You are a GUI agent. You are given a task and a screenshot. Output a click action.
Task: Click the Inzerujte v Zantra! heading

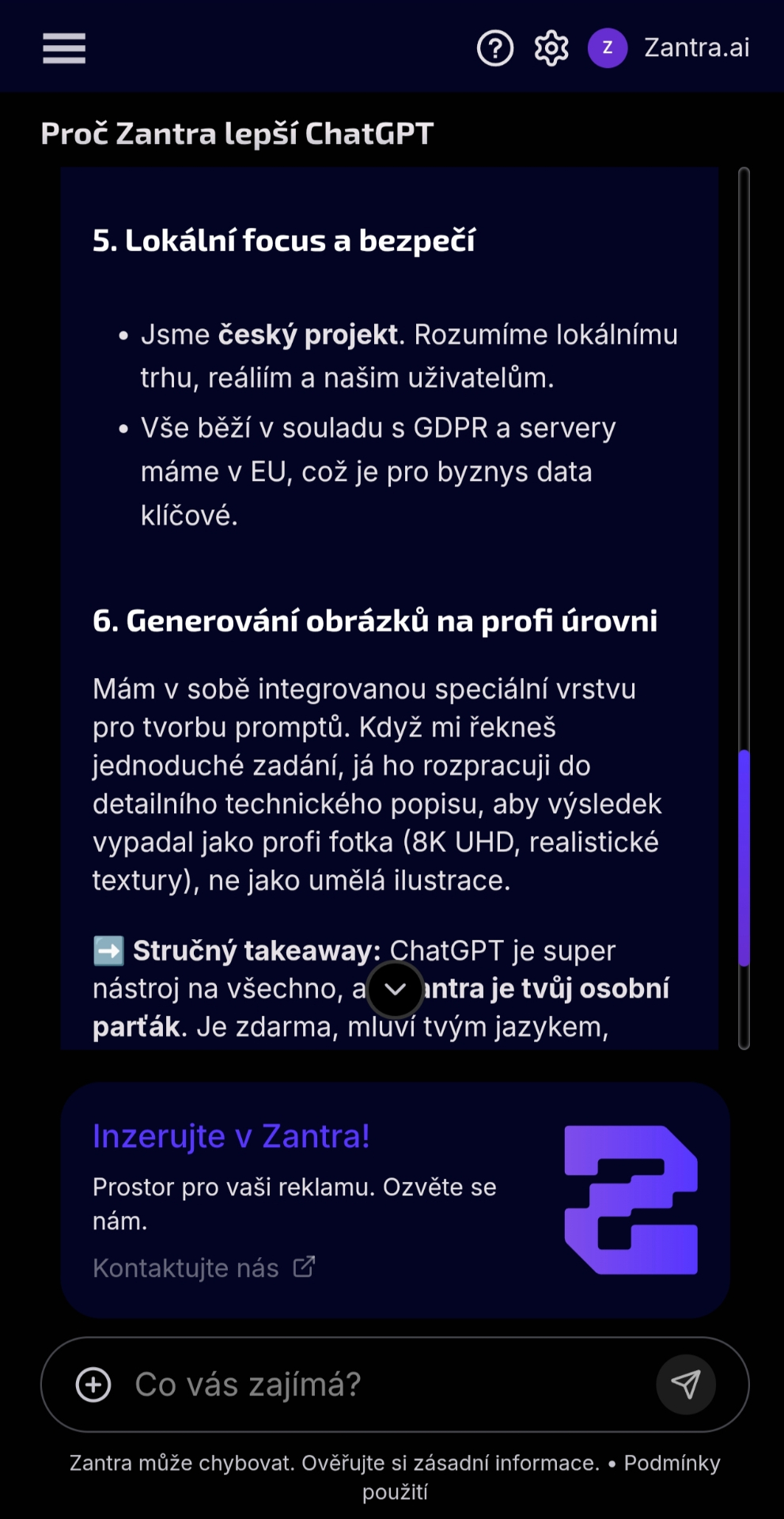point(231,1136)
